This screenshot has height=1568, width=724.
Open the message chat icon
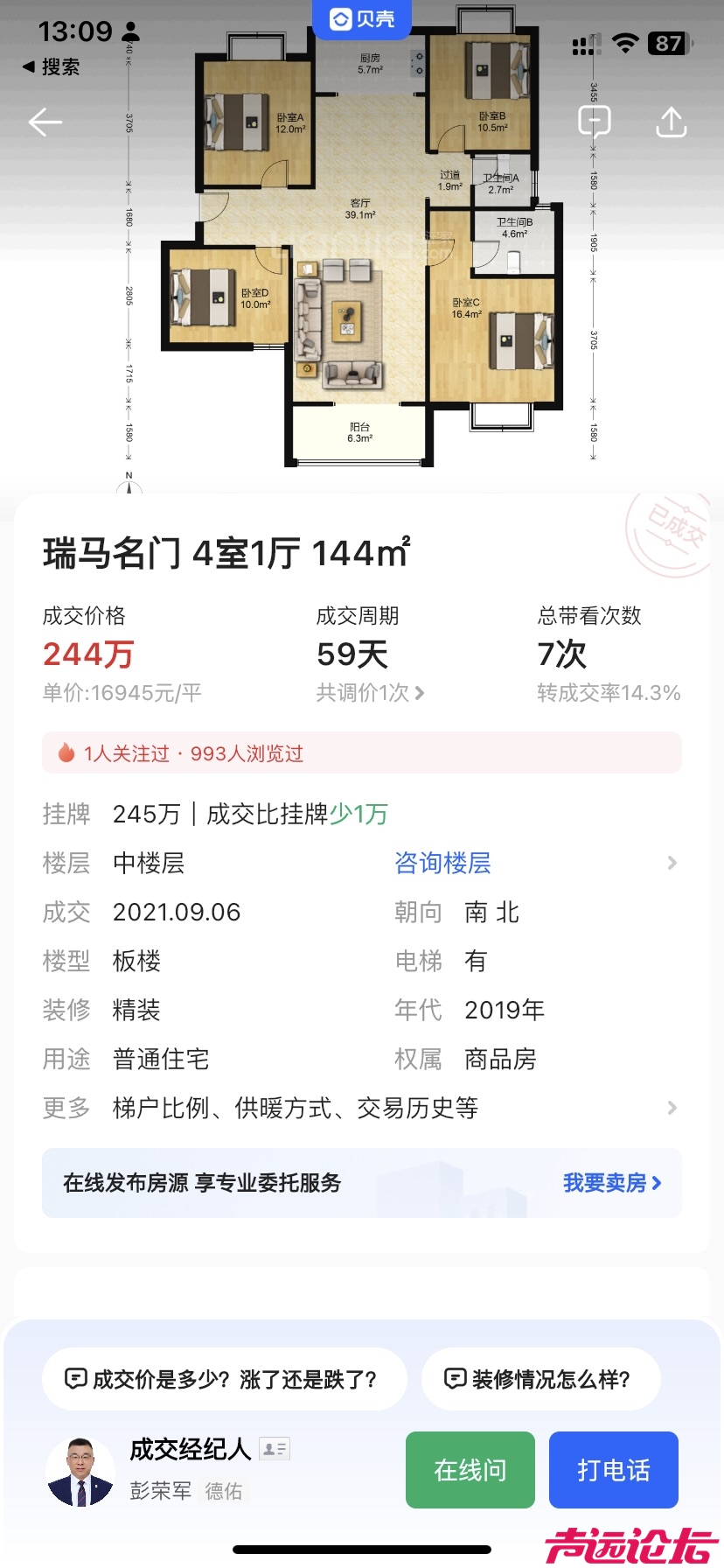coord(595,122)
